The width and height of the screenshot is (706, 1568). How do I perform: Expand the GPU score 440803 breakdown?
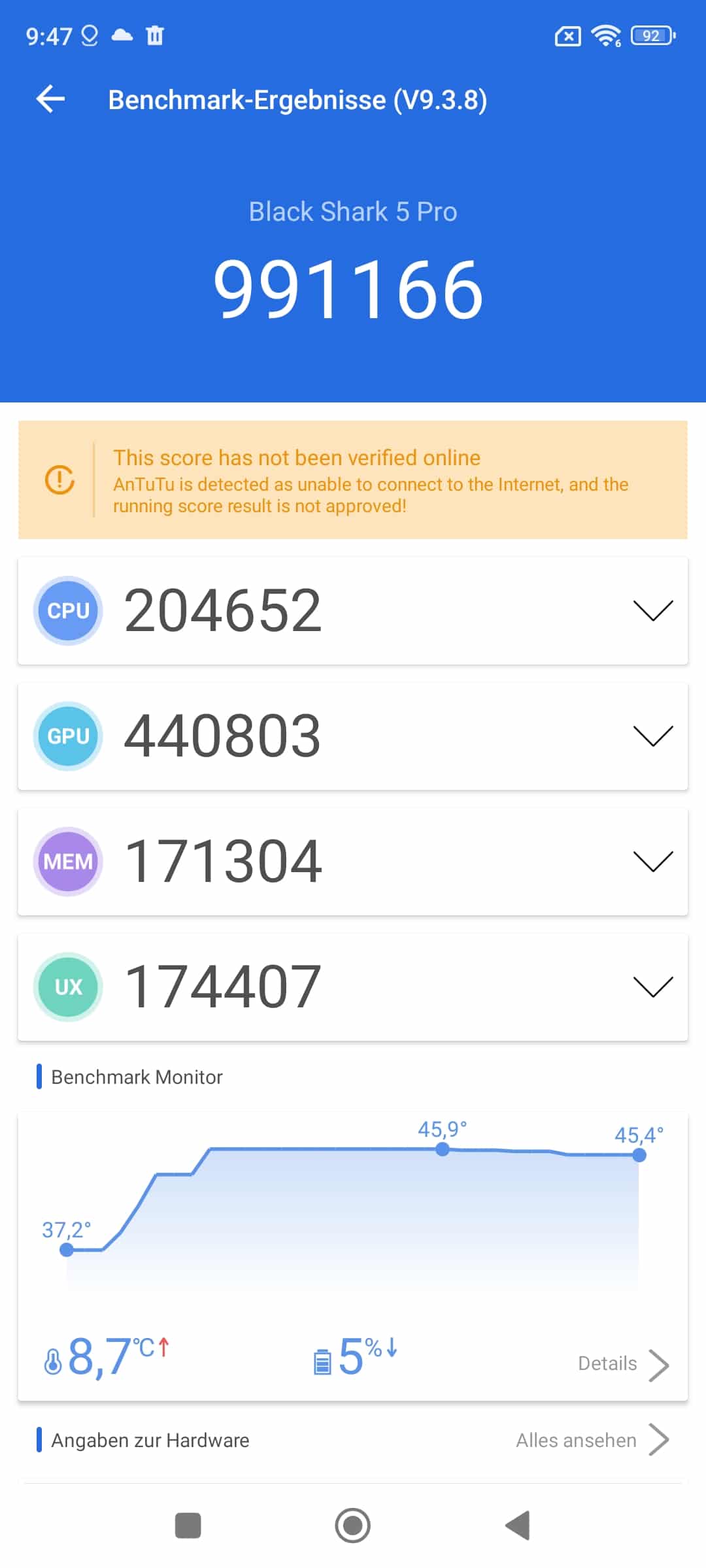coord(353,736)
